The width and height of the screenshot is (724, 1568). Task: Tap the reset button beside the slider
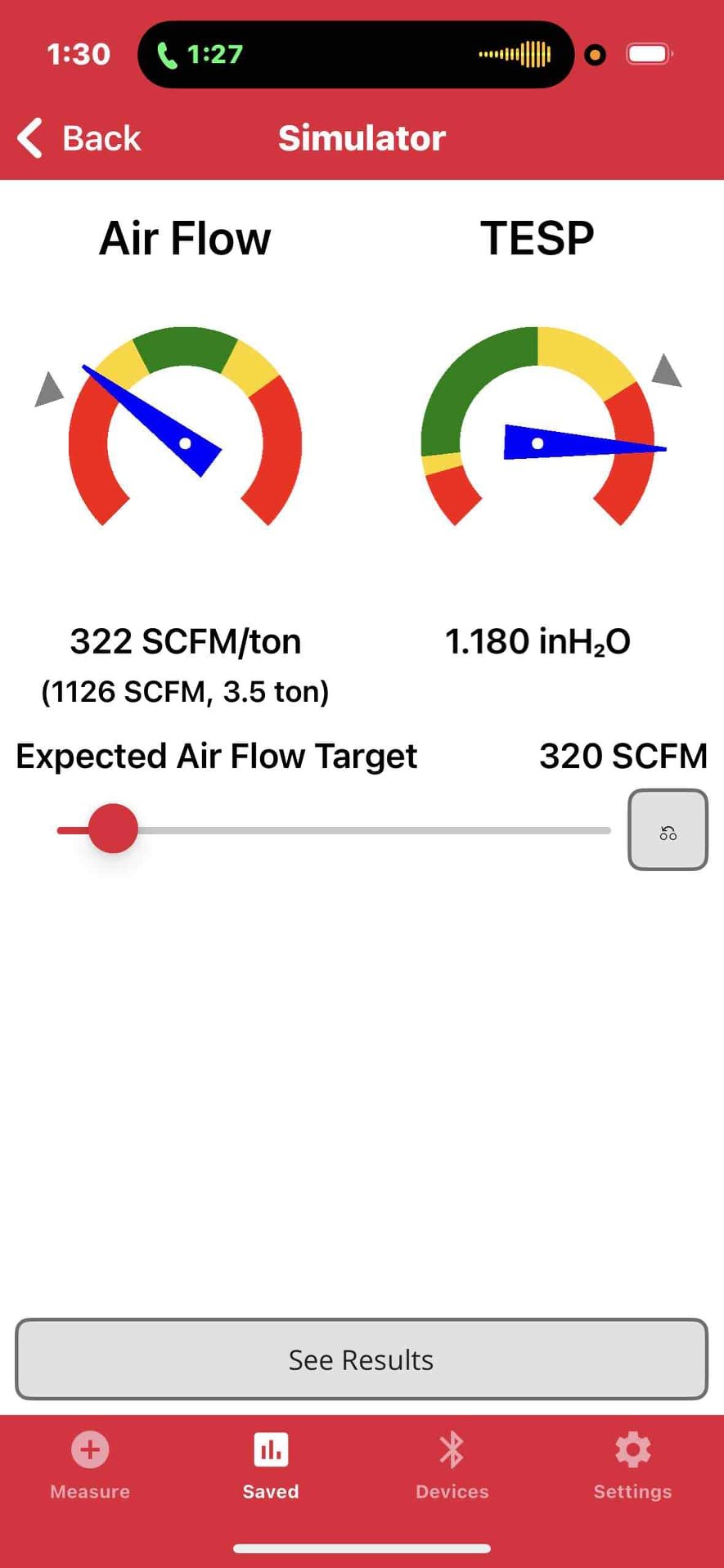click(667, 830)
